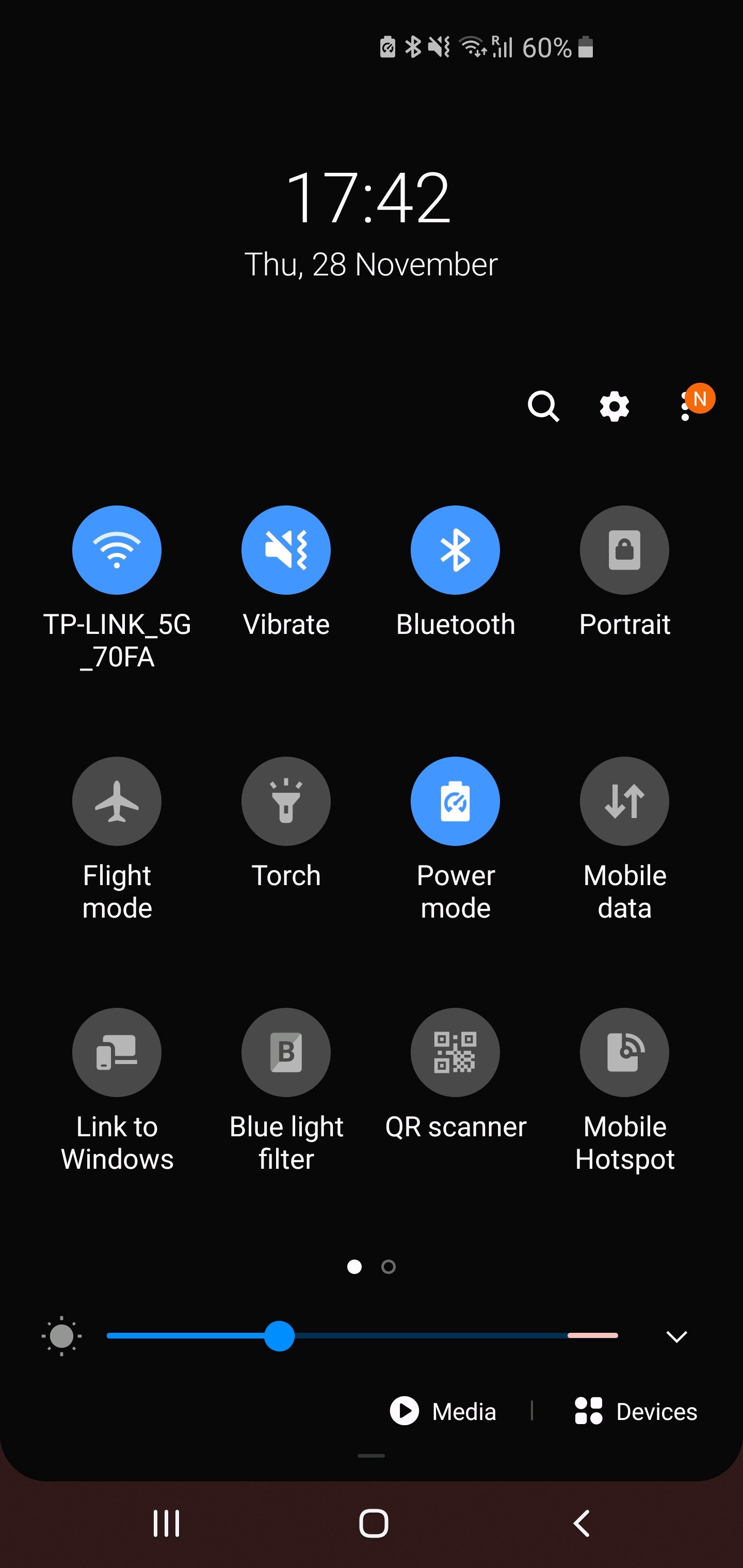Toggle the Power mode tile
Screen dimensions: 743x1568
[456, 801]
